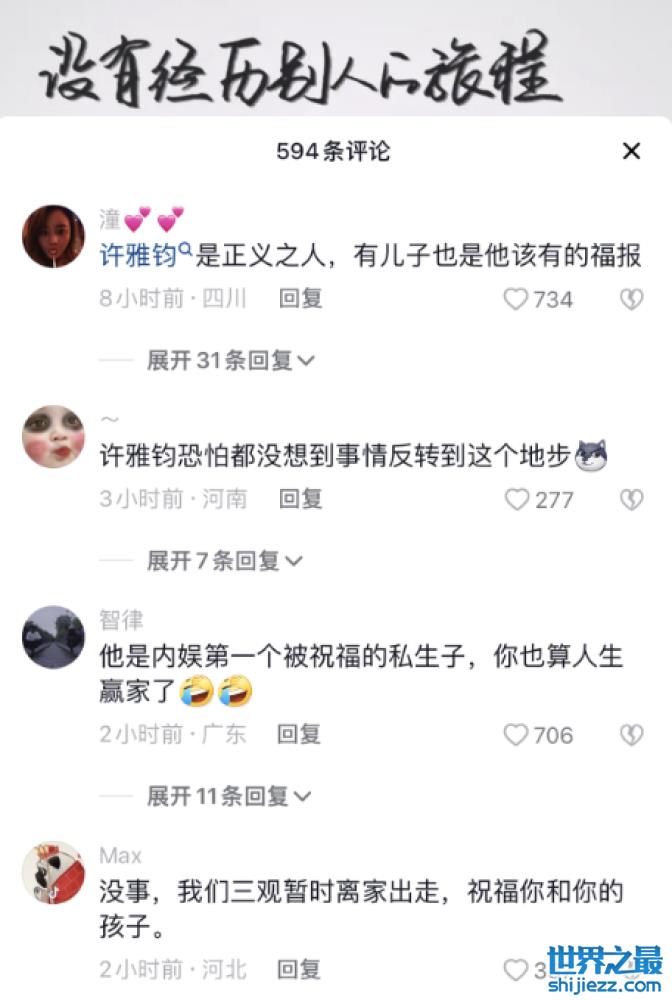Reply to the comment from 河南

[x=300, y=498]
